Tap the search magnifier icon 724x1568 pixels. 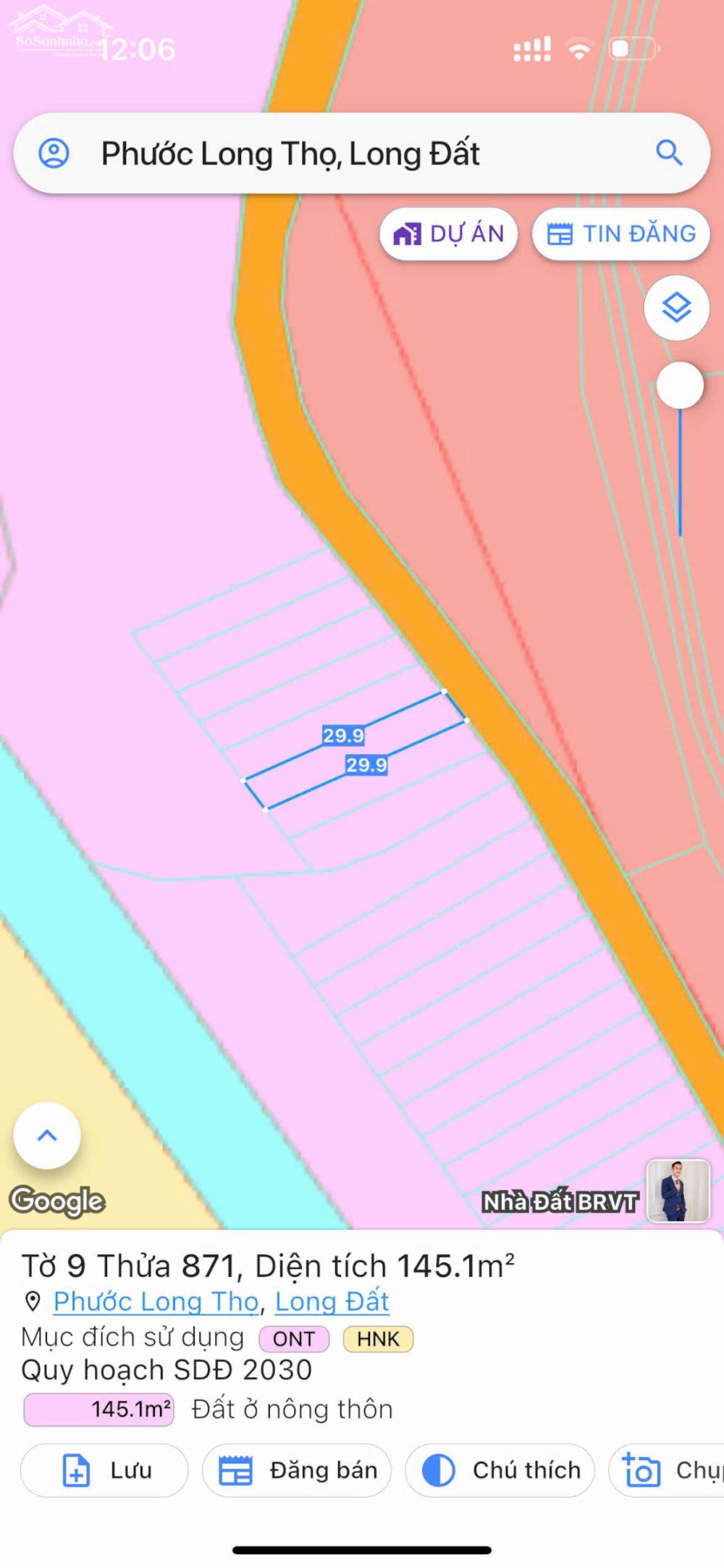coord(669,153)
